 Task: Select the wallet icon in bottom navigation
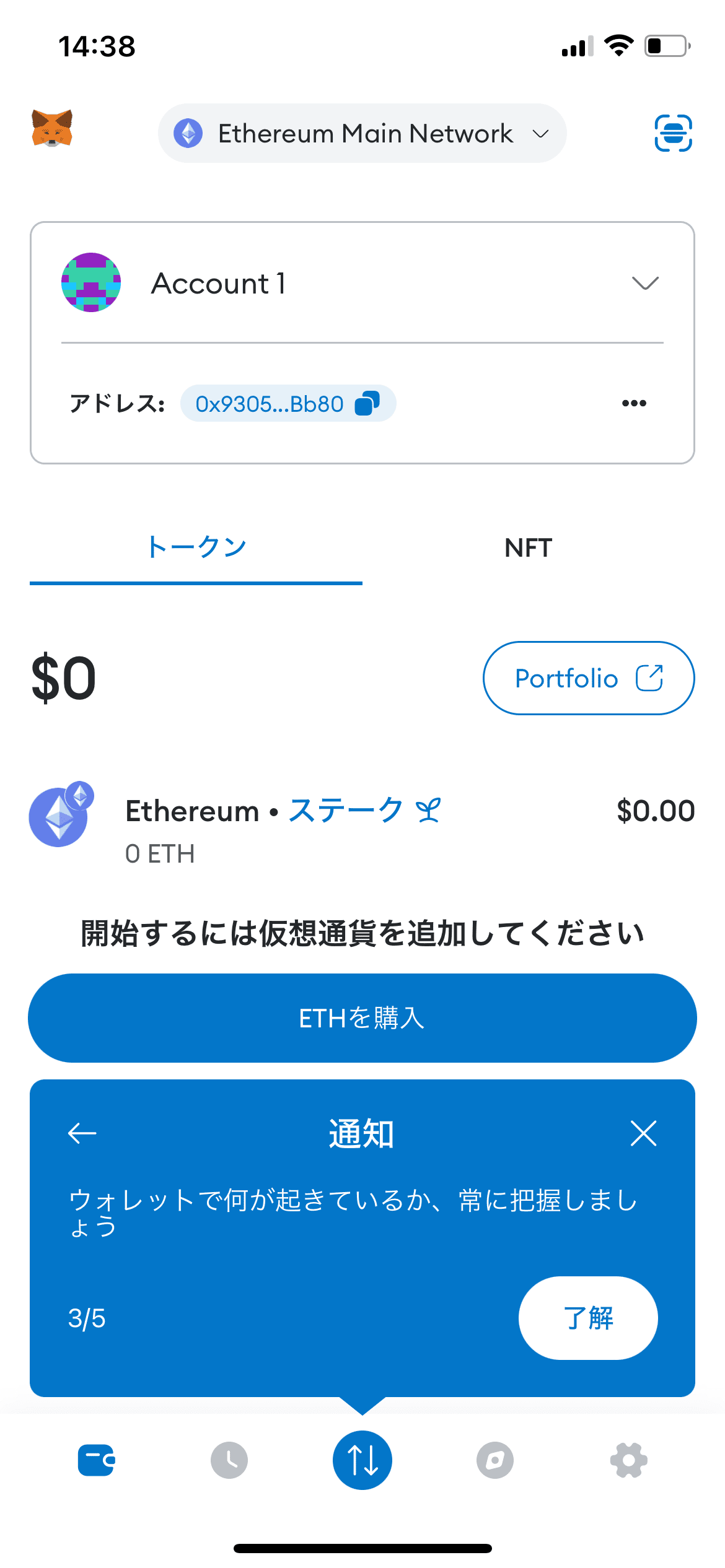tap(96, 1461)
